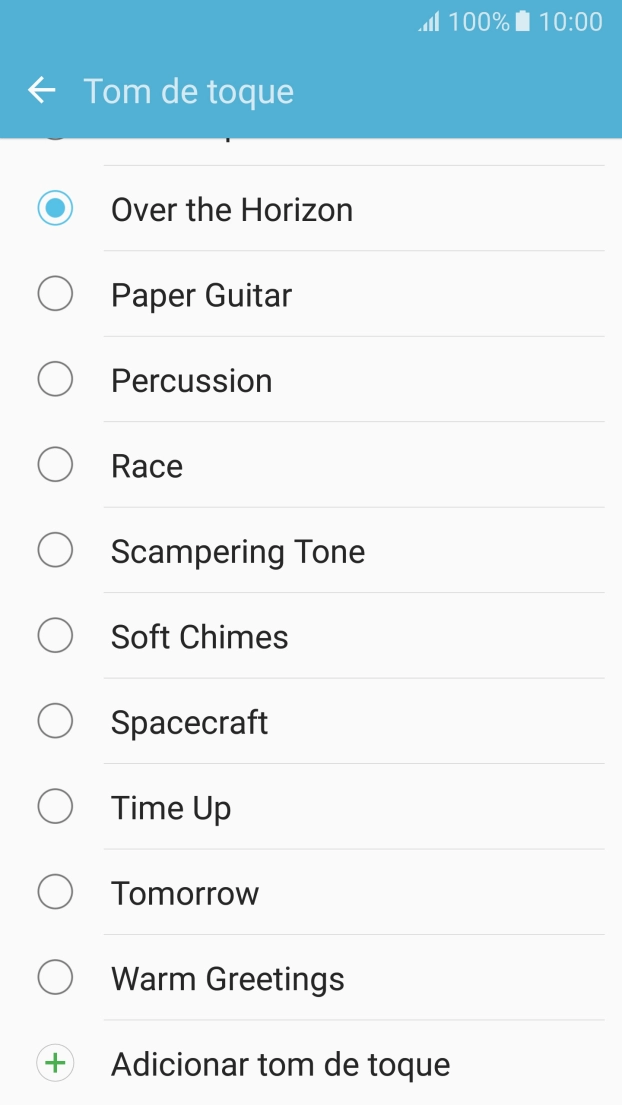Screen dimensions: 622x1105
Task: Pick the Time Up ringtone
Action: click(x=311, y=807)
